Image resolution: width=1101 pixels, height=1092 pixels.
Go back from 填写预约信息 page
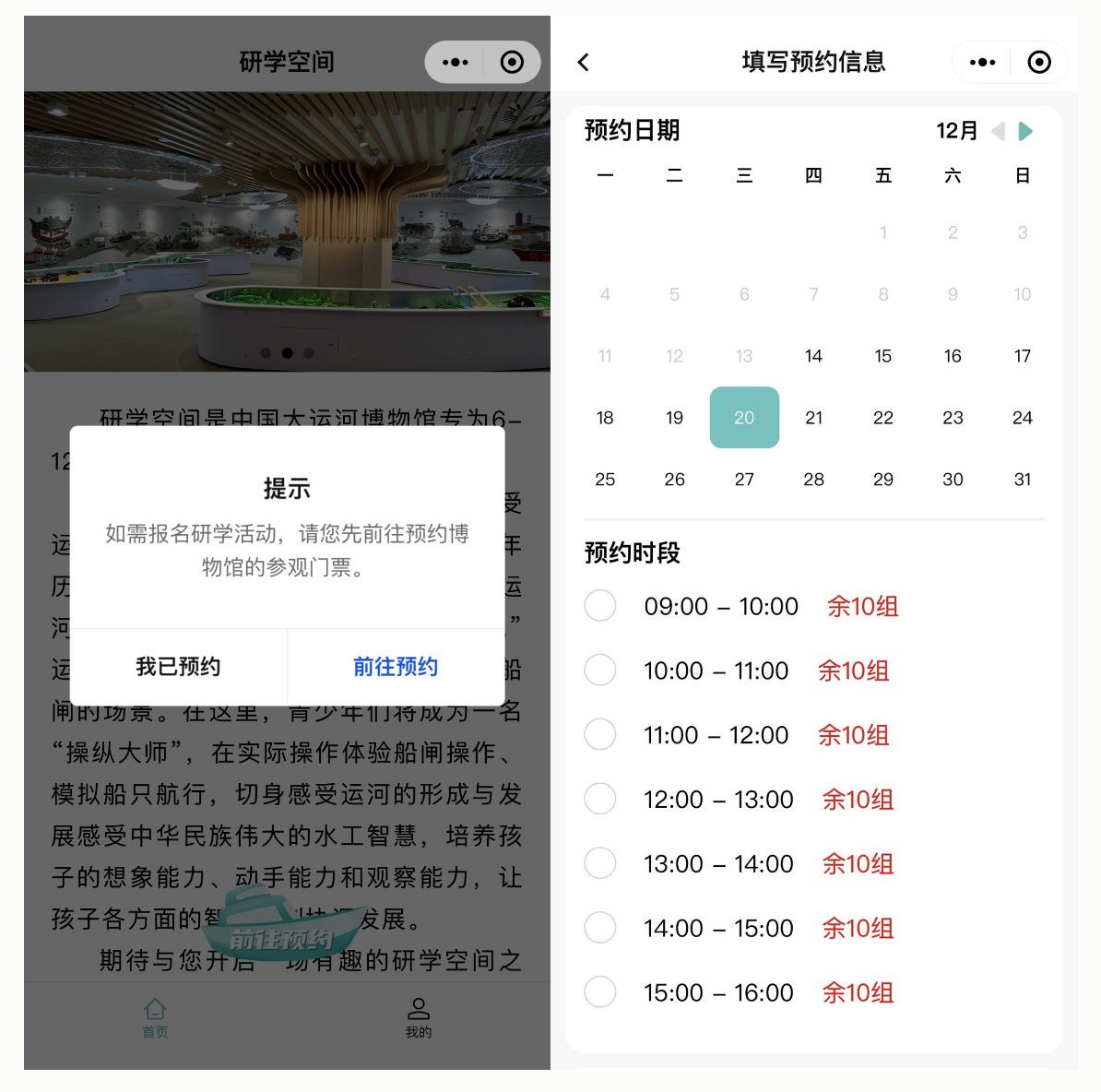click(x=583, y=62)
